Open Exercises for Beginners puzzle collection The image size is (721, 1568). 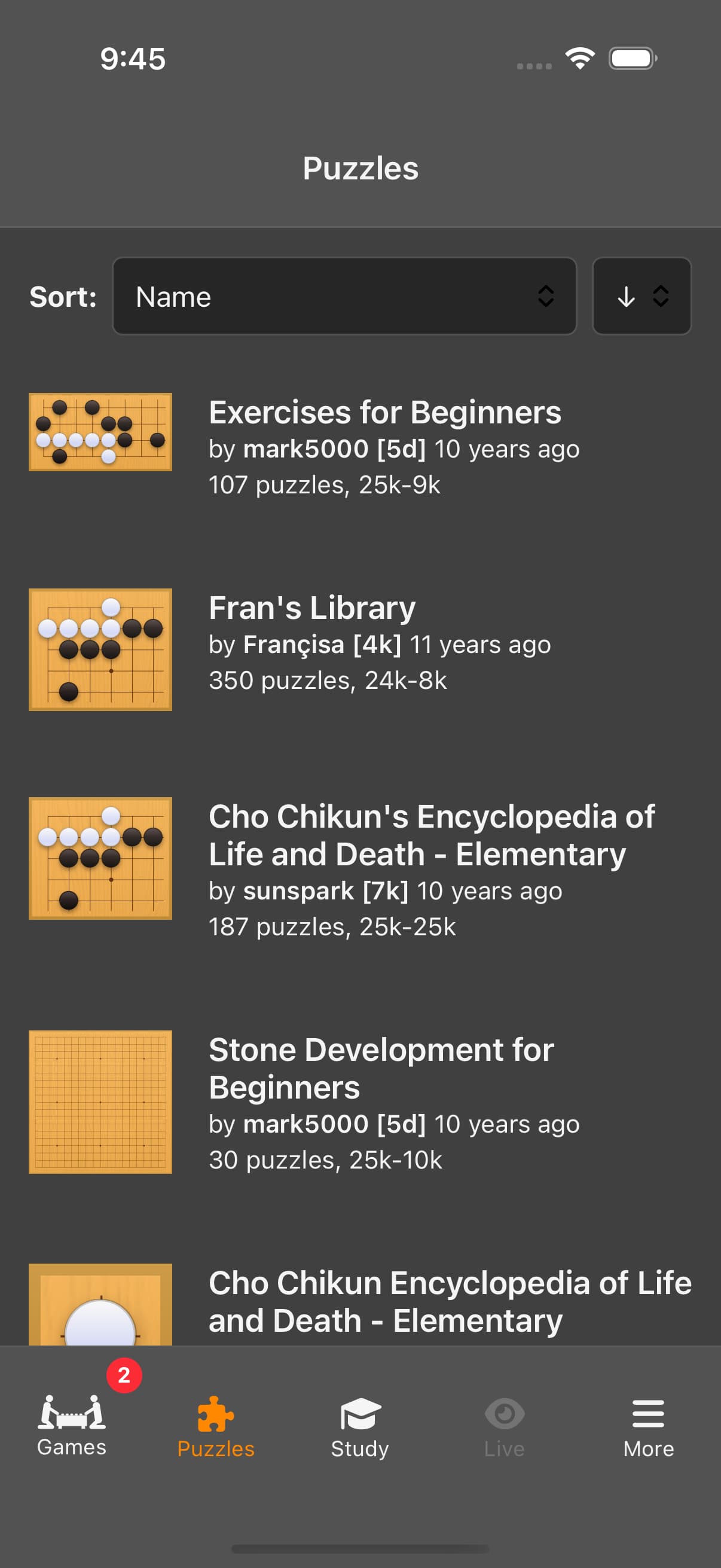[x=384, y=413]
